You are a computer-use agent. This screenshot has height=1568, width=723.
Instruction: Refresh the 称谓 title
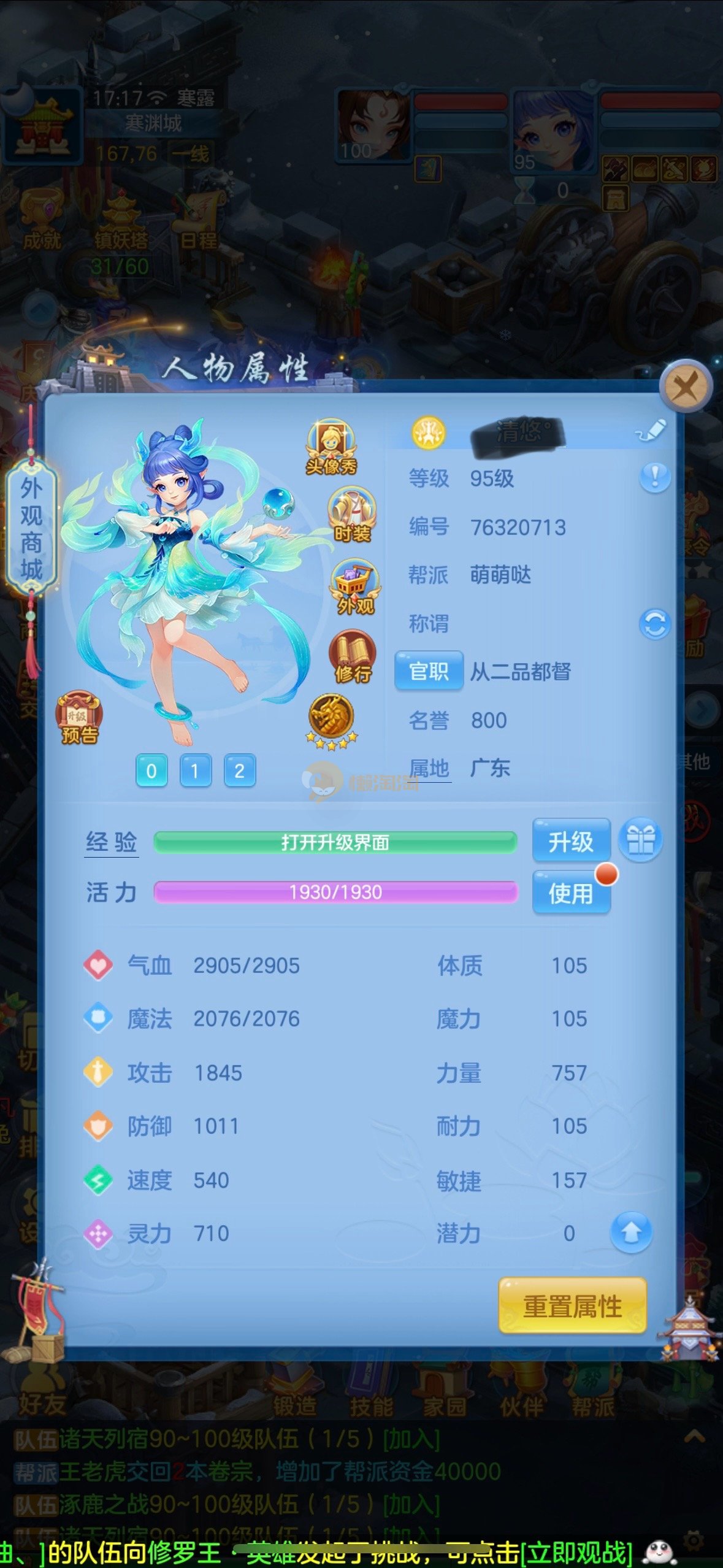click(x=654, y=625)
